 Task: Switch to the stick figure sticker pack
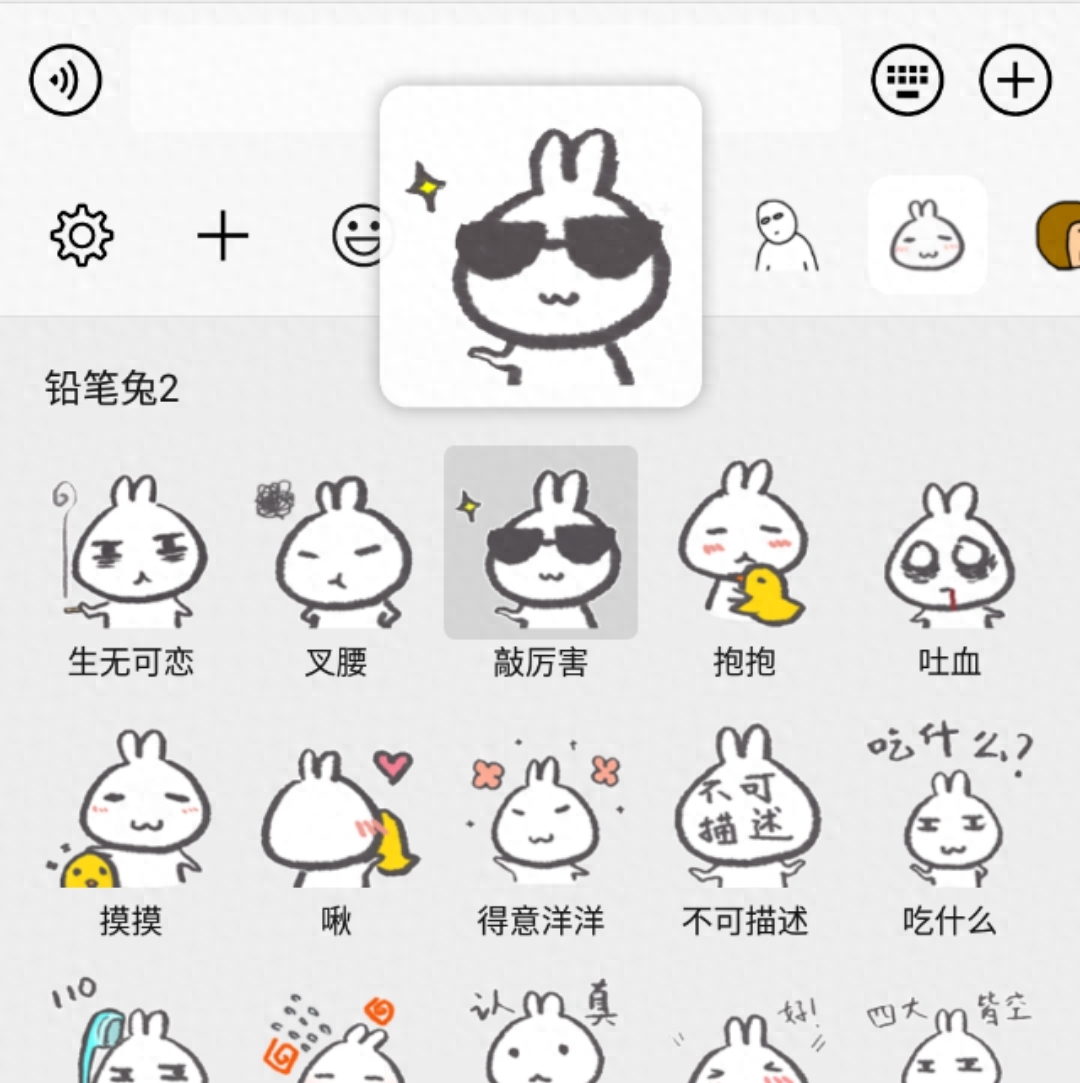tap(785, 236)
